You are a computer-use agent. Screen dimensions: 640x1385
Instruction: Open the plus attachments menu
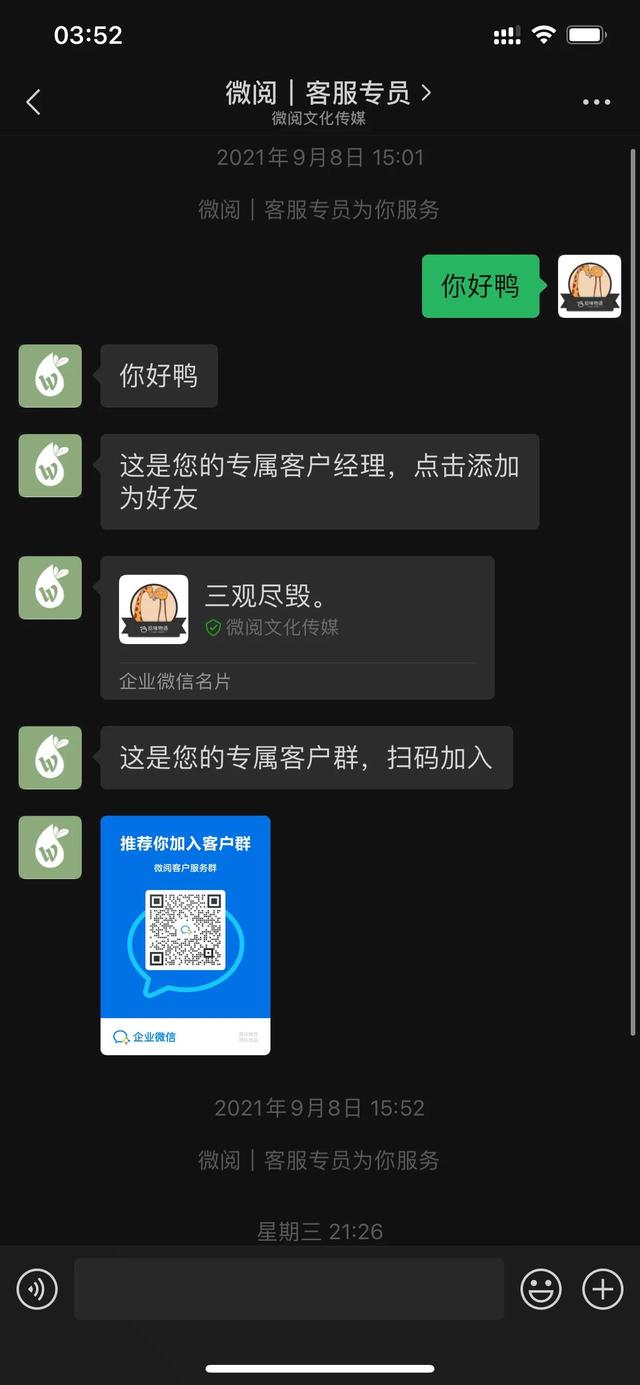click(602, 1289)
